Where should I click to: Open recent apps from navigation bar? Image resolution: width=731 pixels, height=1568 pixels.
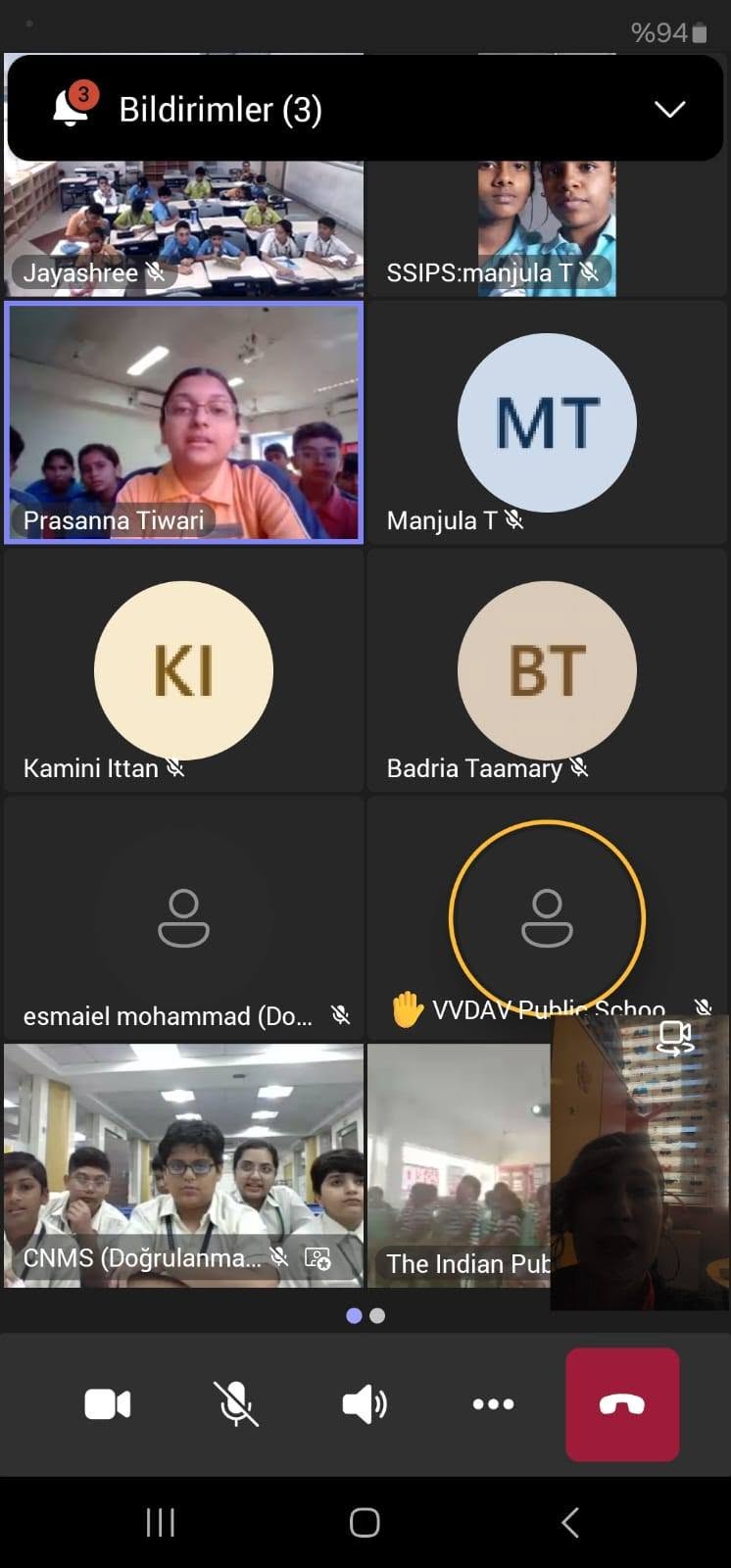coord(161,1522)
